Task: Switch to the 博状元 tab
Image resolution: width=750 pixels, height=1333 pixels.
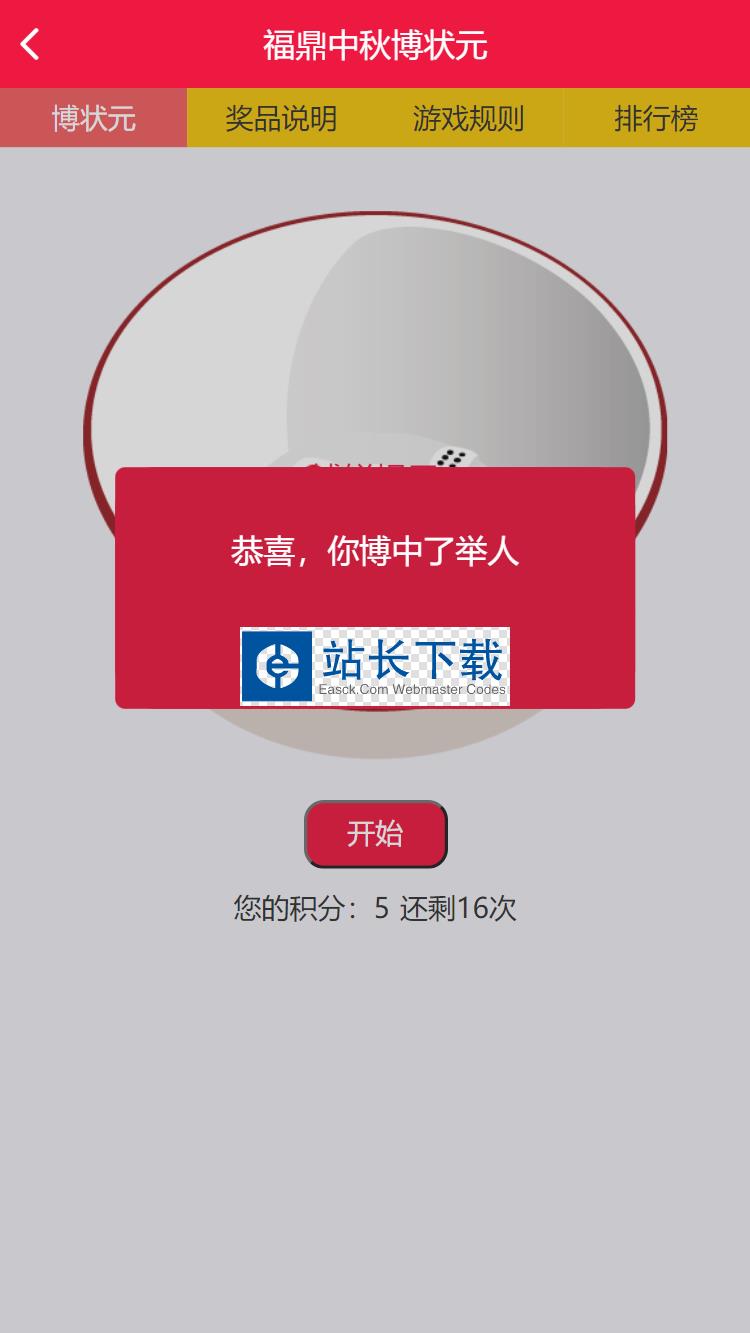Action: pos(93,118)
